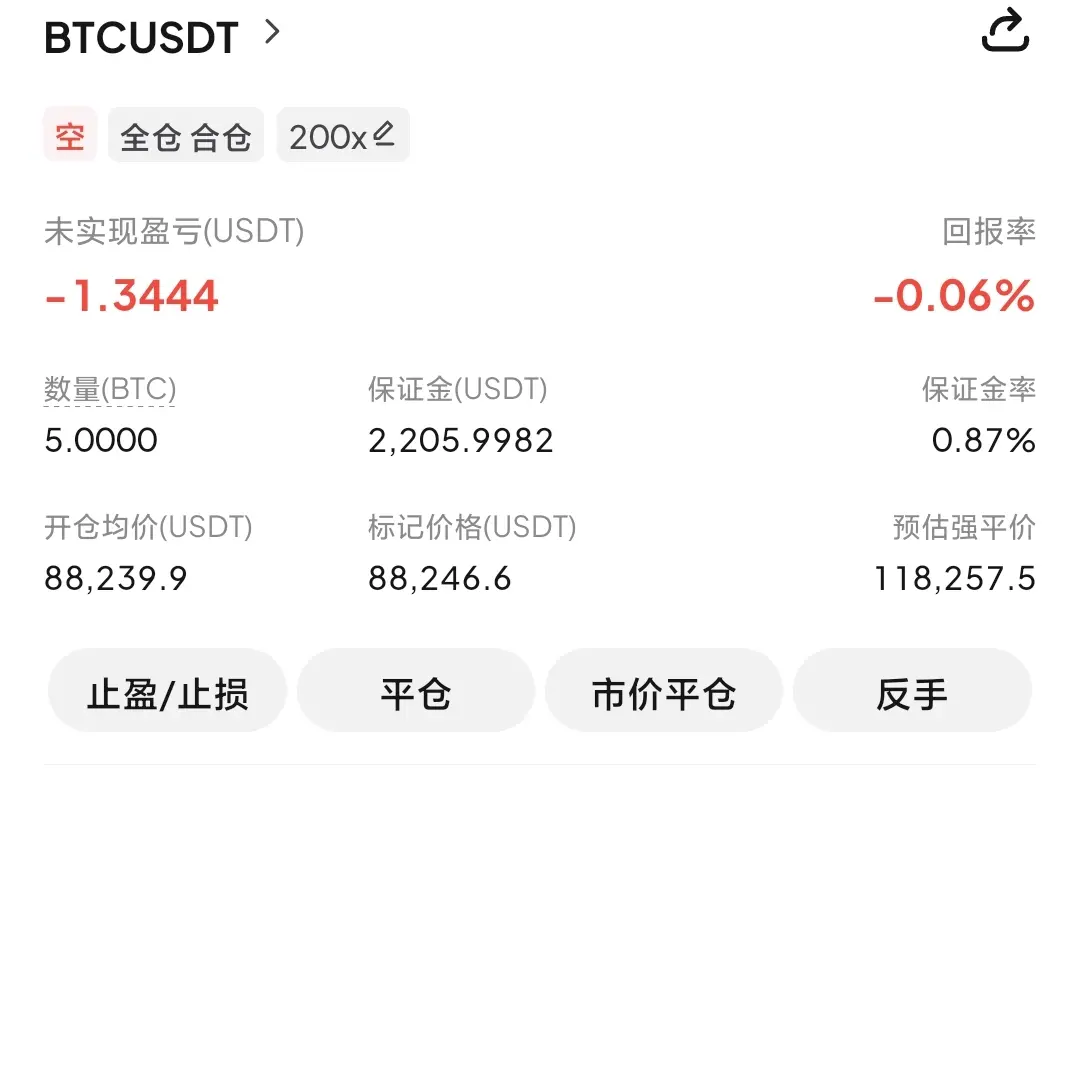Set 止盈/止损 for the position
The height and width of the screenshot is (1091, 1080).
(167, 692)
